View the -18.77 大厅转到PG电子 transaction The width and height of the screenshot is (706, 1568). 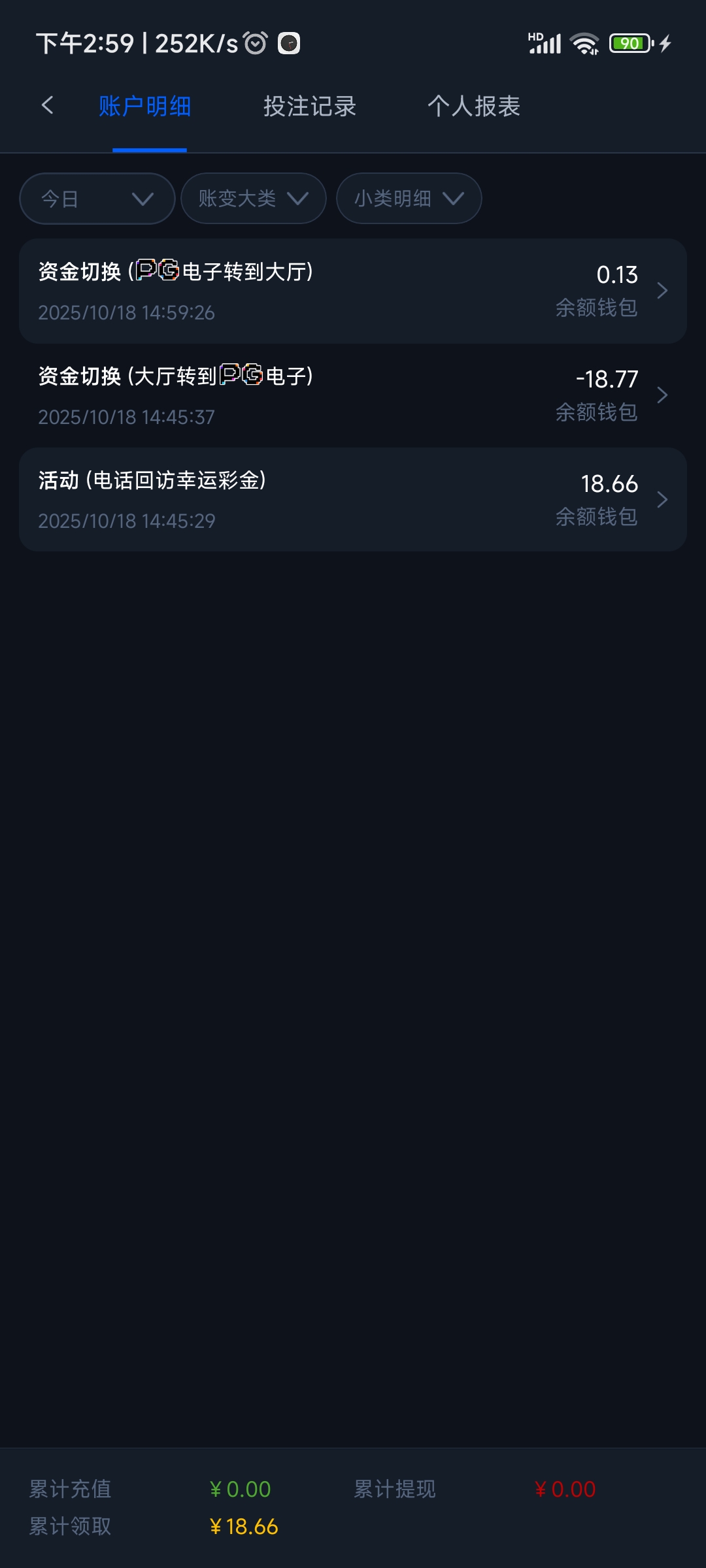[x=353, y=395]
